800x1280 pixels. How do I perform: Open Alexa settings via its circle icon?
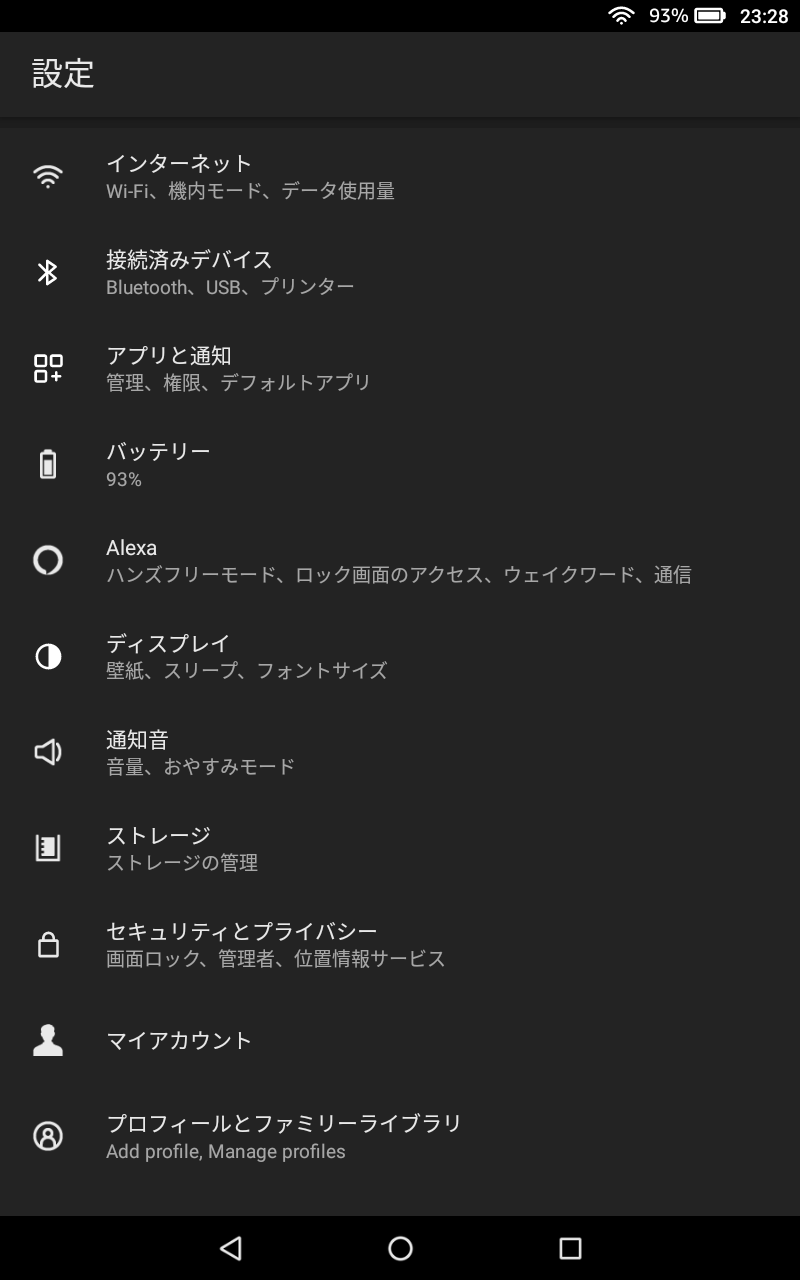click(x=47, y=560)
